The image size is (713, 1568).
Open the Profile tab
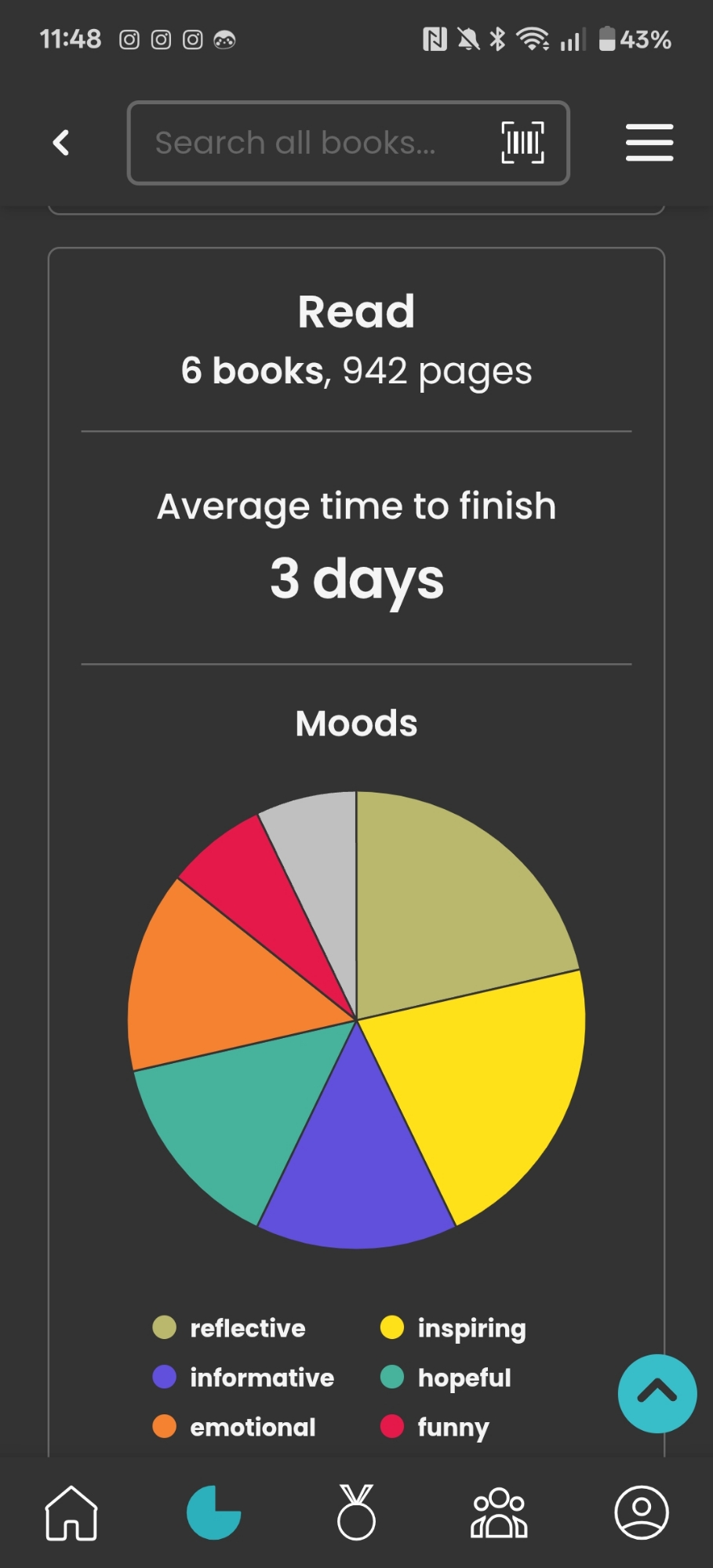641,1512
